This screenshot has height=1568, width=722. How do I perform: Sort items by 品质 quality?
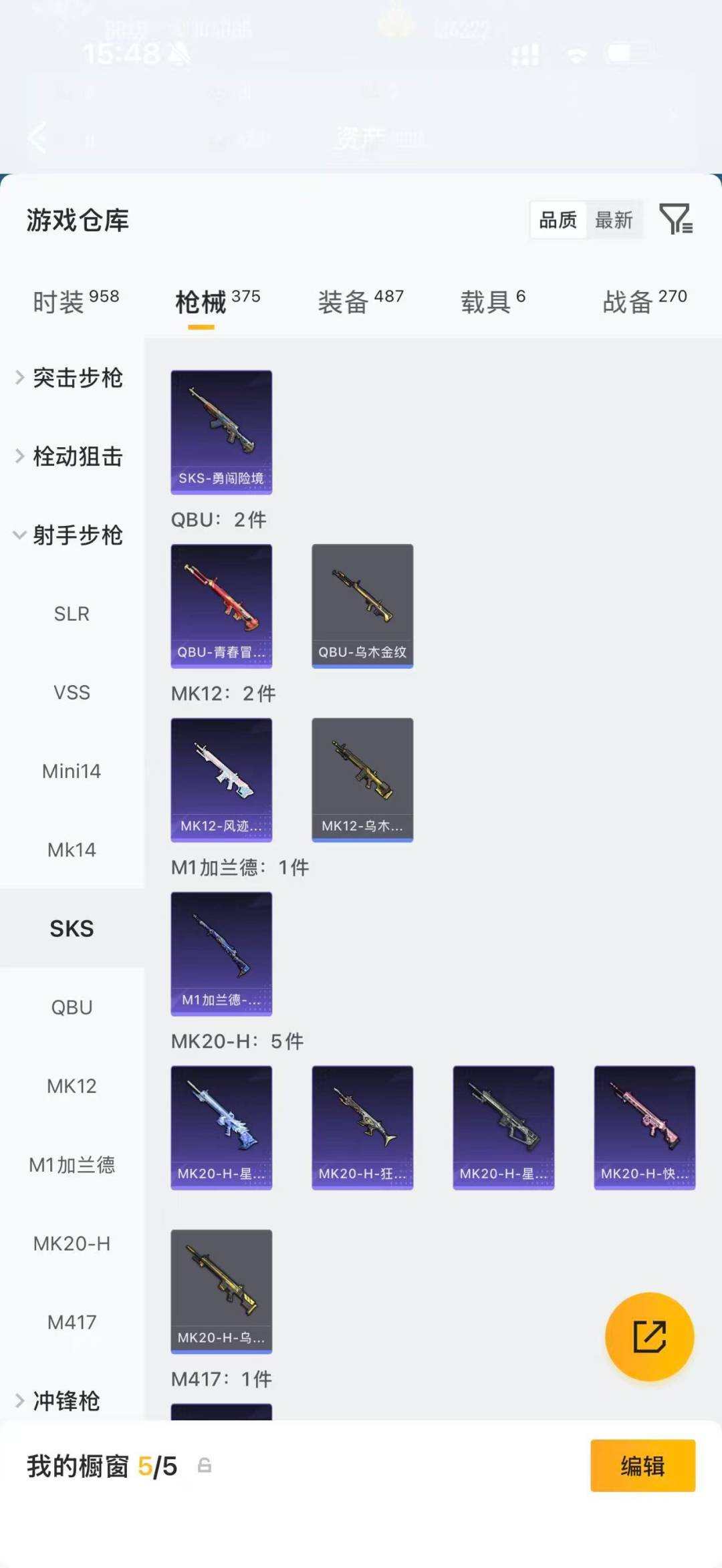(558, 221)
